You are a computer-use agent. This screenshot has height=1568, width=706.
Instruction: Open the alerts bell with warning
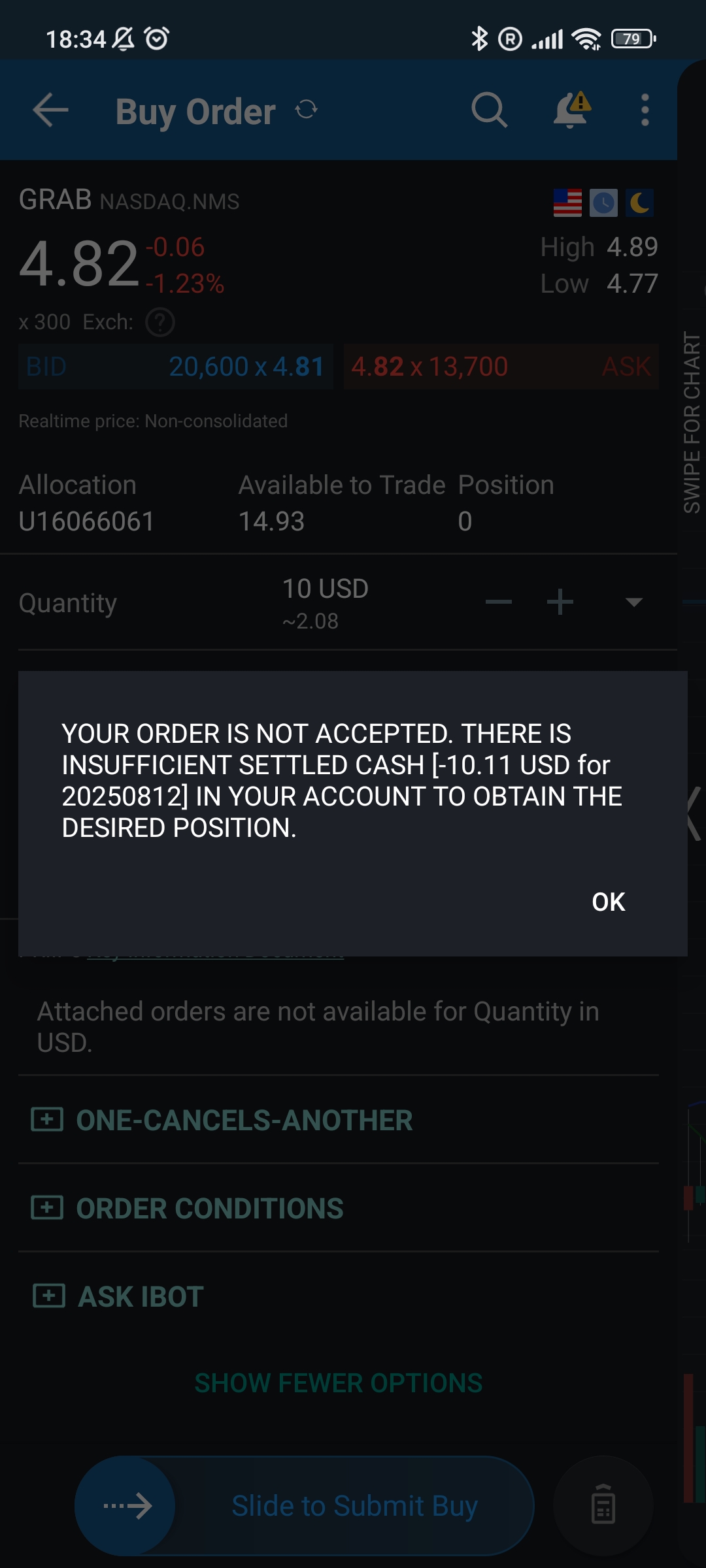click(571, 110)
